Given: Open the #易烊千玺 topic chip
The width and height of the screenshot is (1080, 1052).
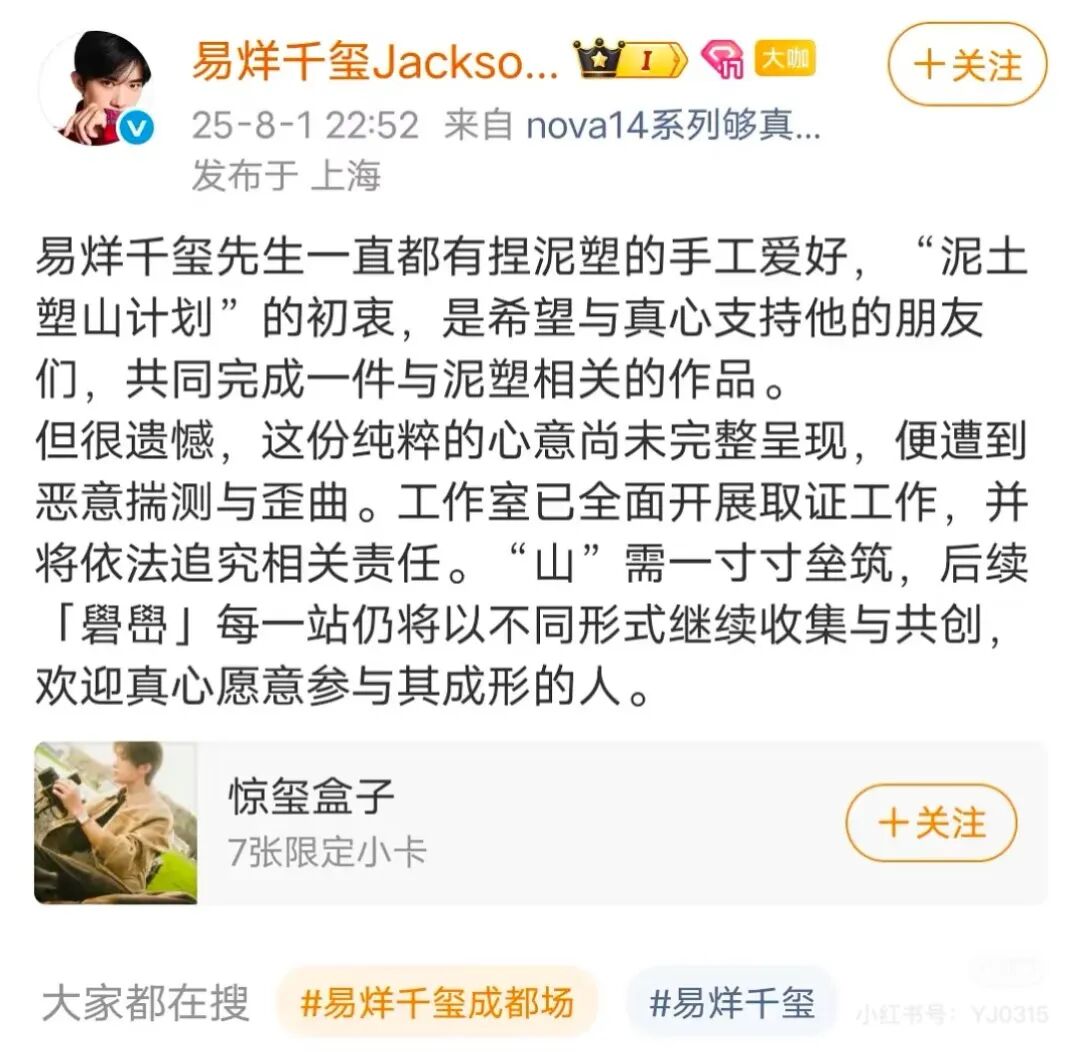Looking at the screenshot, I should tap(731, 1002).
